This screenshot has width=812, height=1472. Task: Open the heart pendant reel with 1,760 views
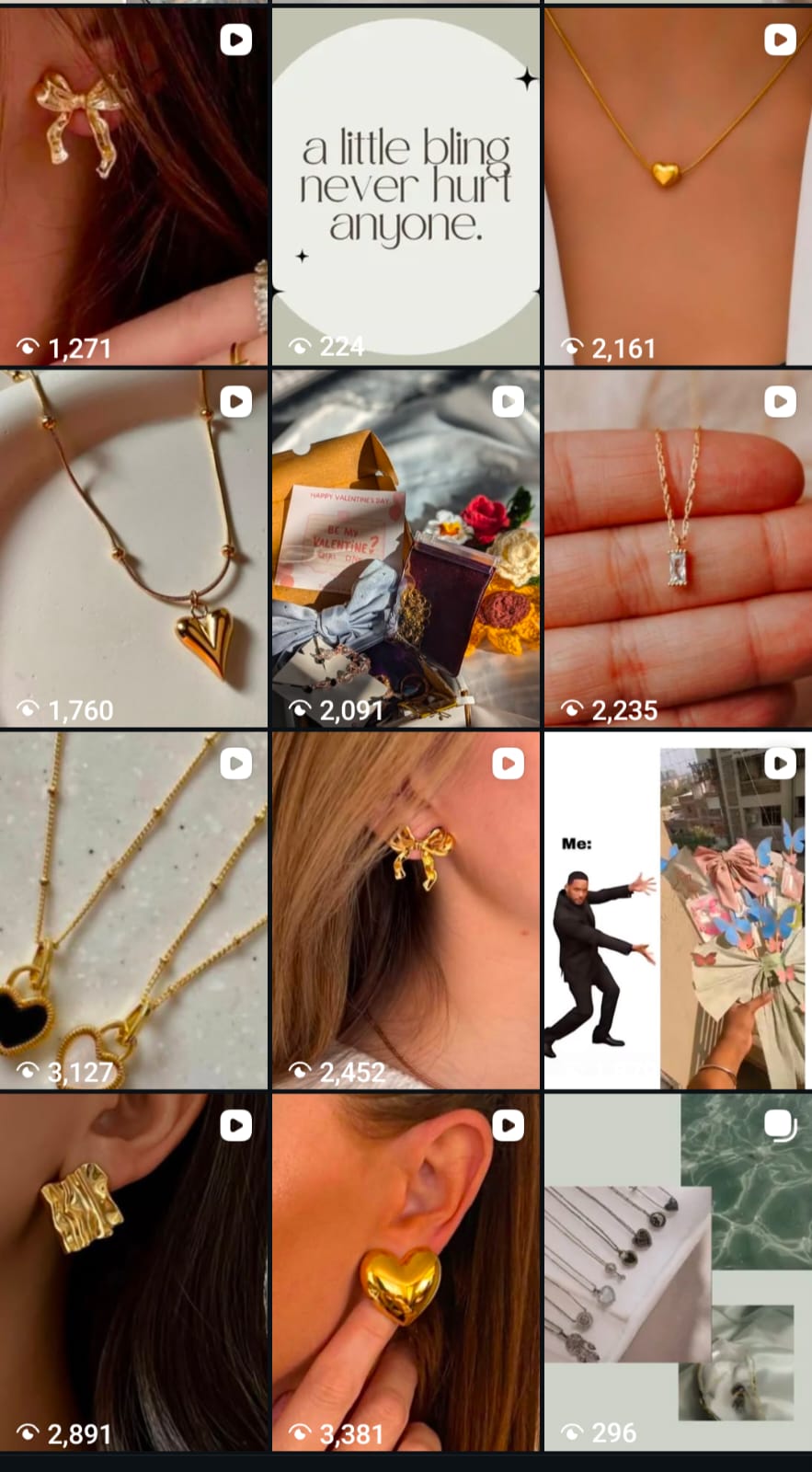[x=133, y=548]
